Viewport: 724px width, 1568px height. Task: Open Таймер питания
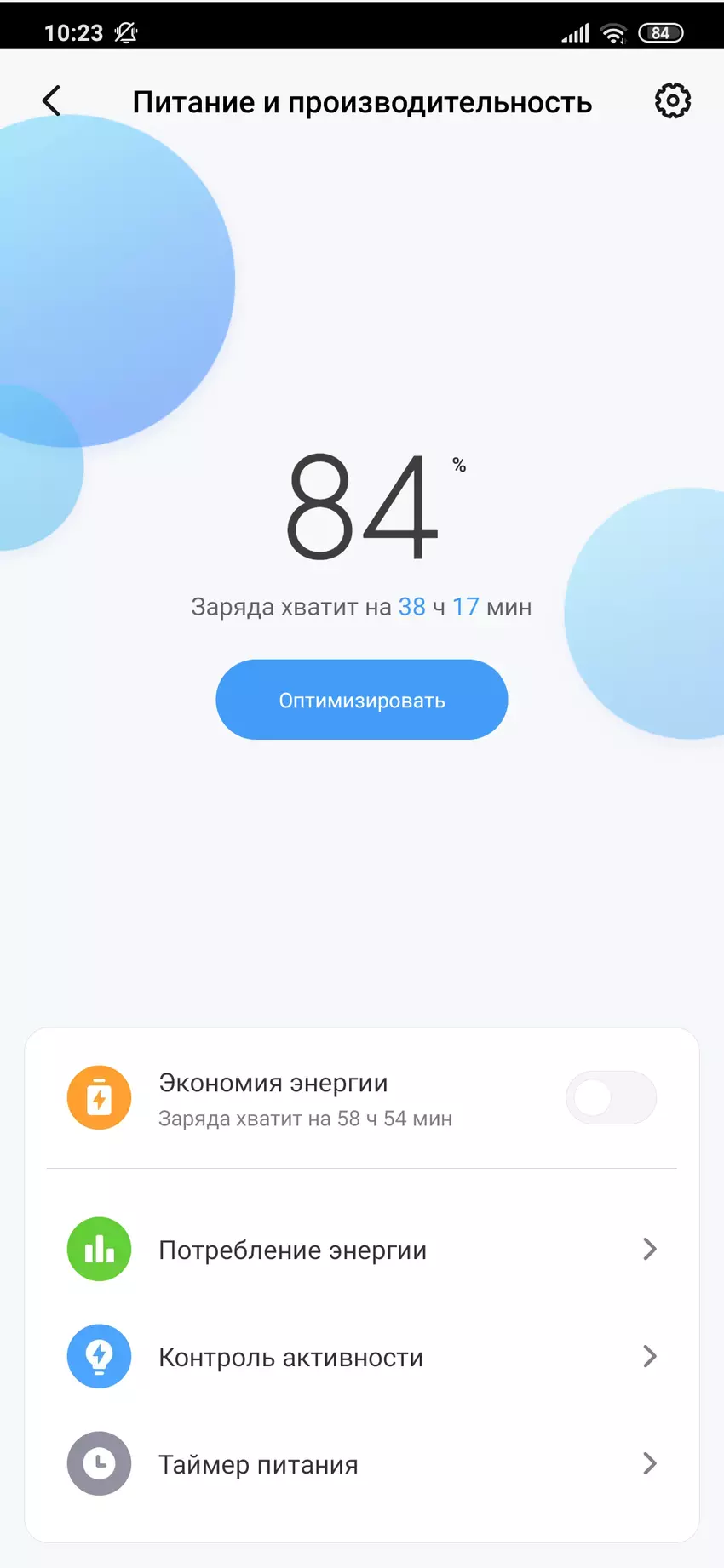362,1464
